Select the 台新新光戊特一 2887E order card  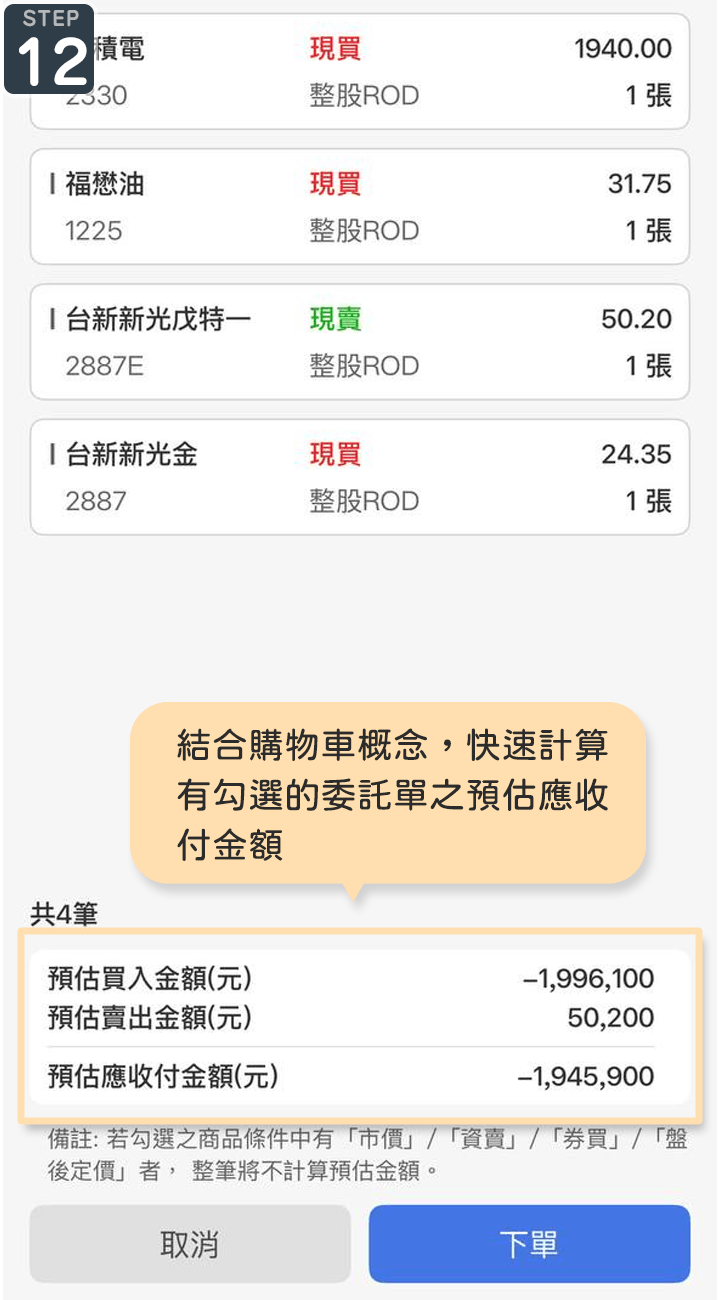coord(360,342)
